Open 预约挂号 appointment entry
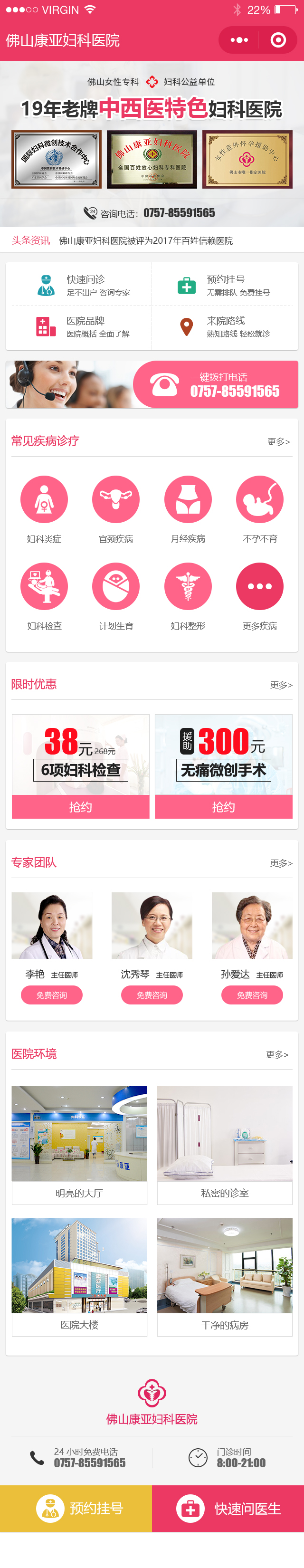Viewport: 304px width, 1568px height. (225, 284)
